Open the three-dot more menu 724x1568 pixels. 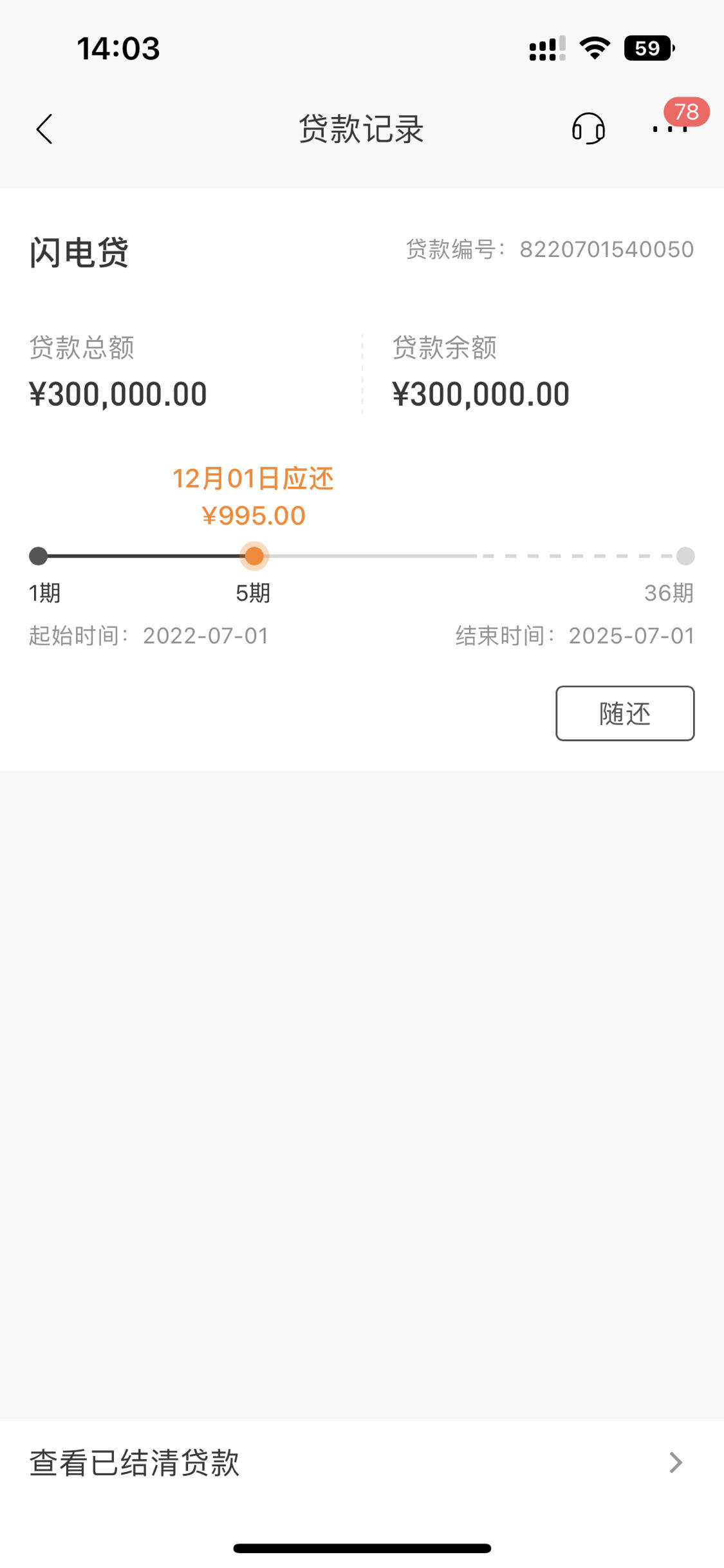[x=670, y=129]
